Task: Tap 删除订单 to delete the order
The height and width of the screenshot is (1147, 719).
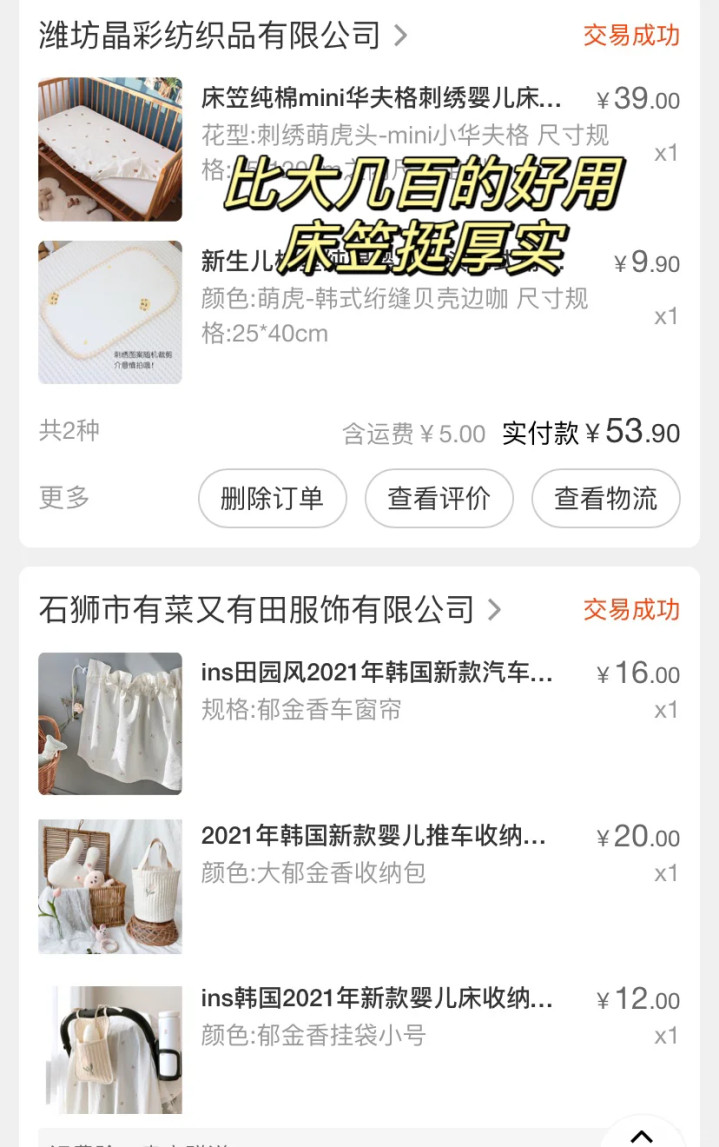Action: coord(272,498)
